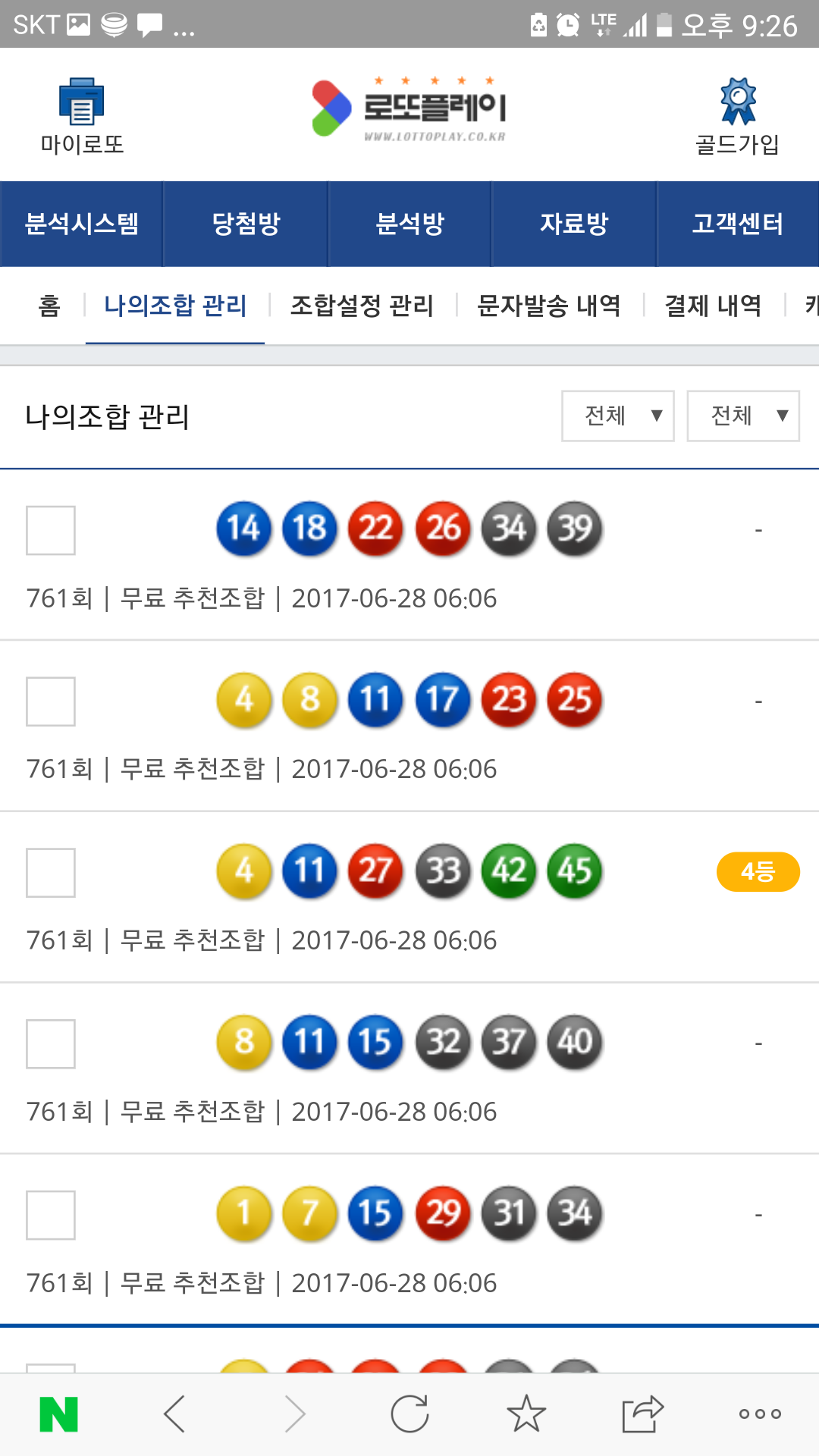Select the checkbox for combination 4 8 11 17
Image resolution: width=819 pixels, height=1456 pixels.
click(51, 701)
